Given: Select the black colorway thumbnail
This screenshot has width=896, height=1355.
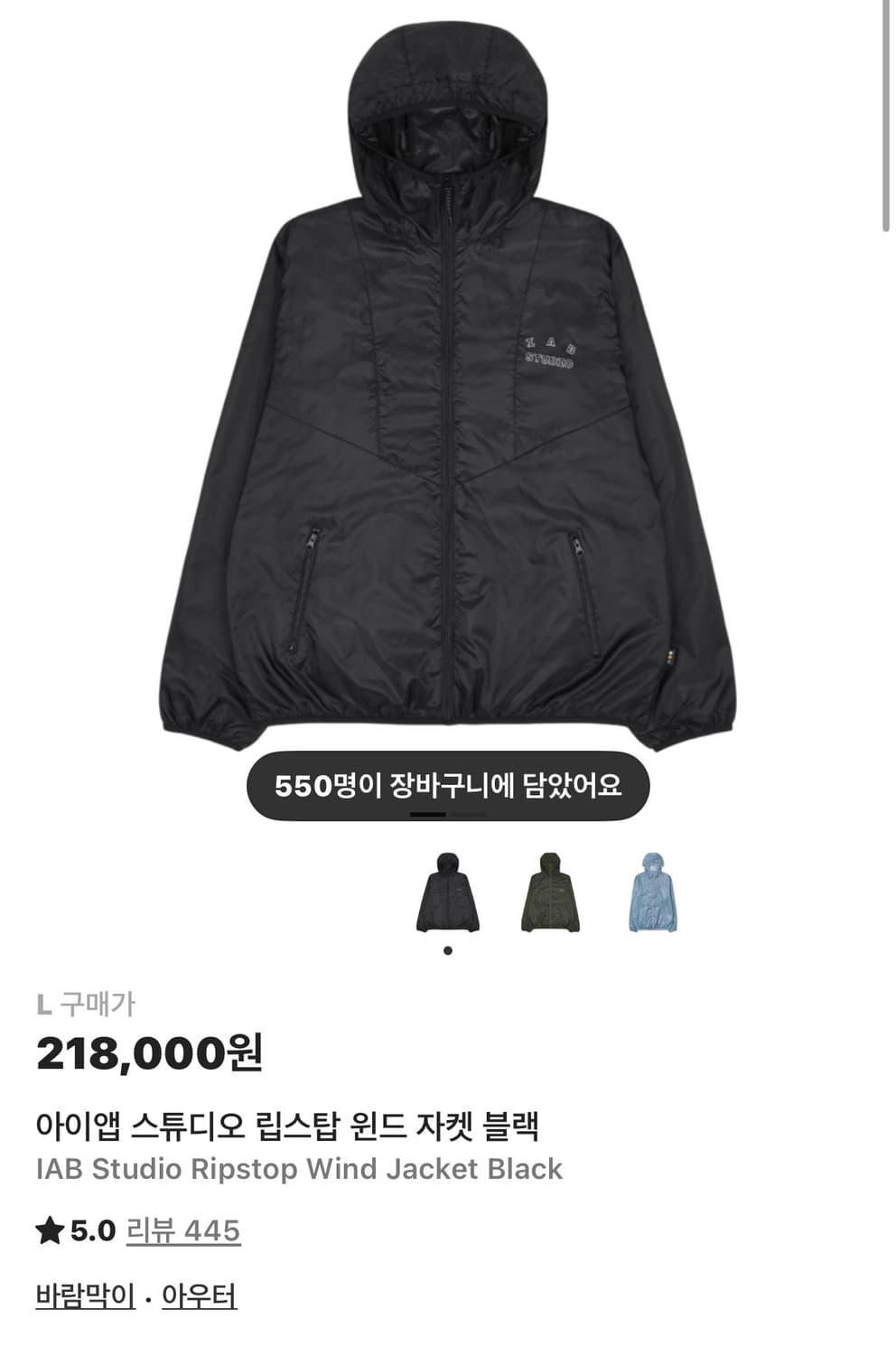Looking at the screenshot, I should tap(449, 895).
